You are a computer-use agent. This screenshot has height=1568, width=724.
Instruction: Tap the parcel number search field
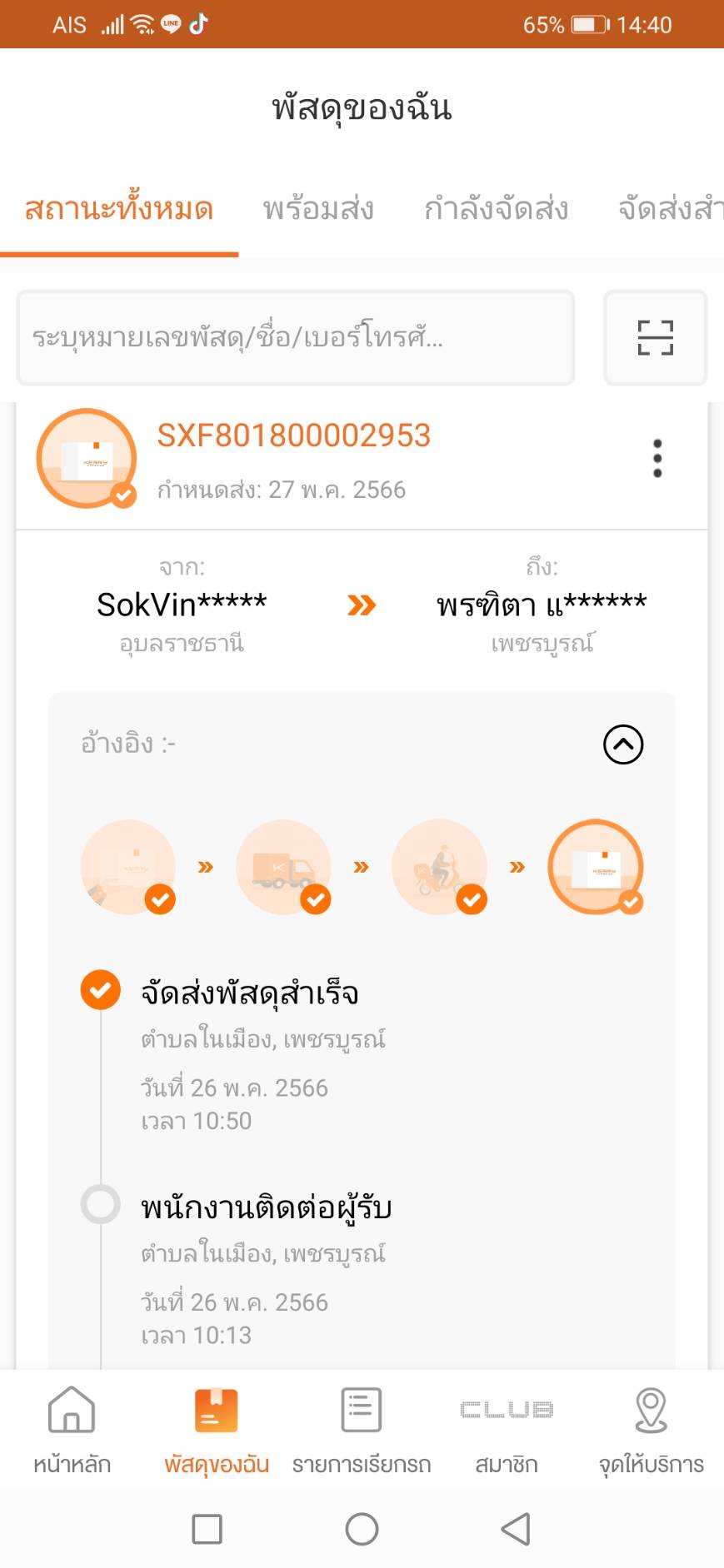point(295,337)
